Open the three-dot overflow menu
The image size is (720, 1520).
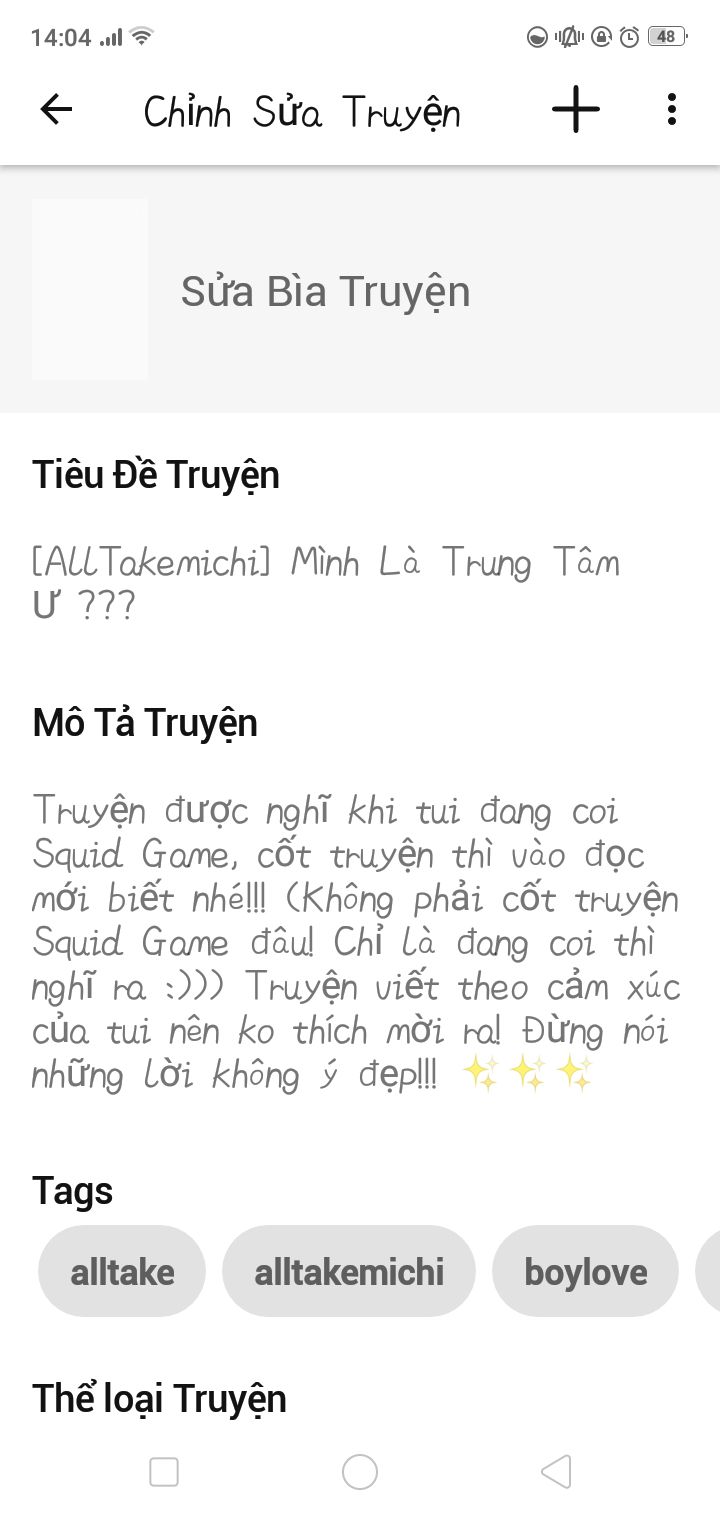pos(671,110)
